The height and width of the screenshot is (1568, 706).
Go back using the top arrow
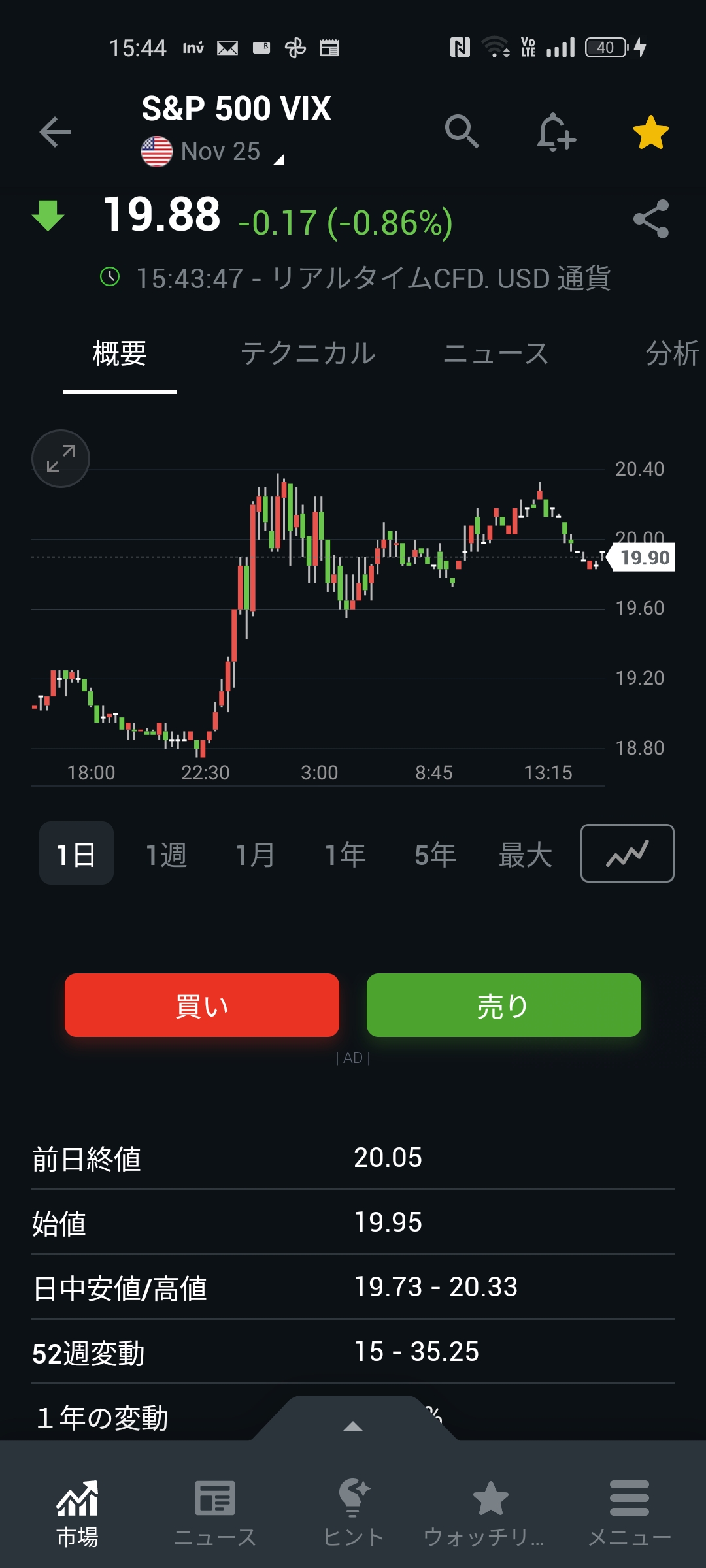55,133
